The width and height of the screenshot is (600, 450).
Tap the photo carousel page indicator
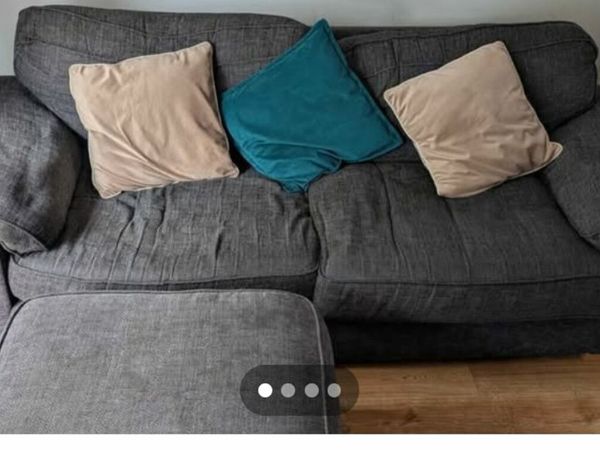pyautogui.click(x=299, y=390)
